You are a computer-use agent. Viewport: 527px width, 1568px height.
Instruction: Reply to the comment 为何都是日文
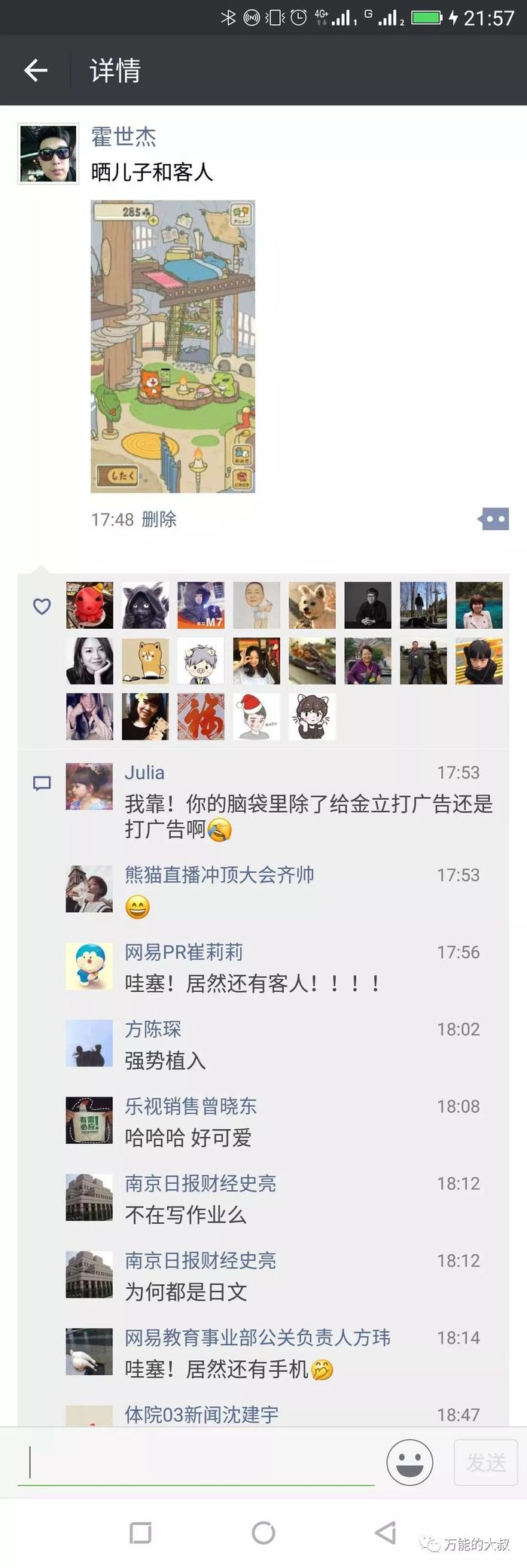186,1292
